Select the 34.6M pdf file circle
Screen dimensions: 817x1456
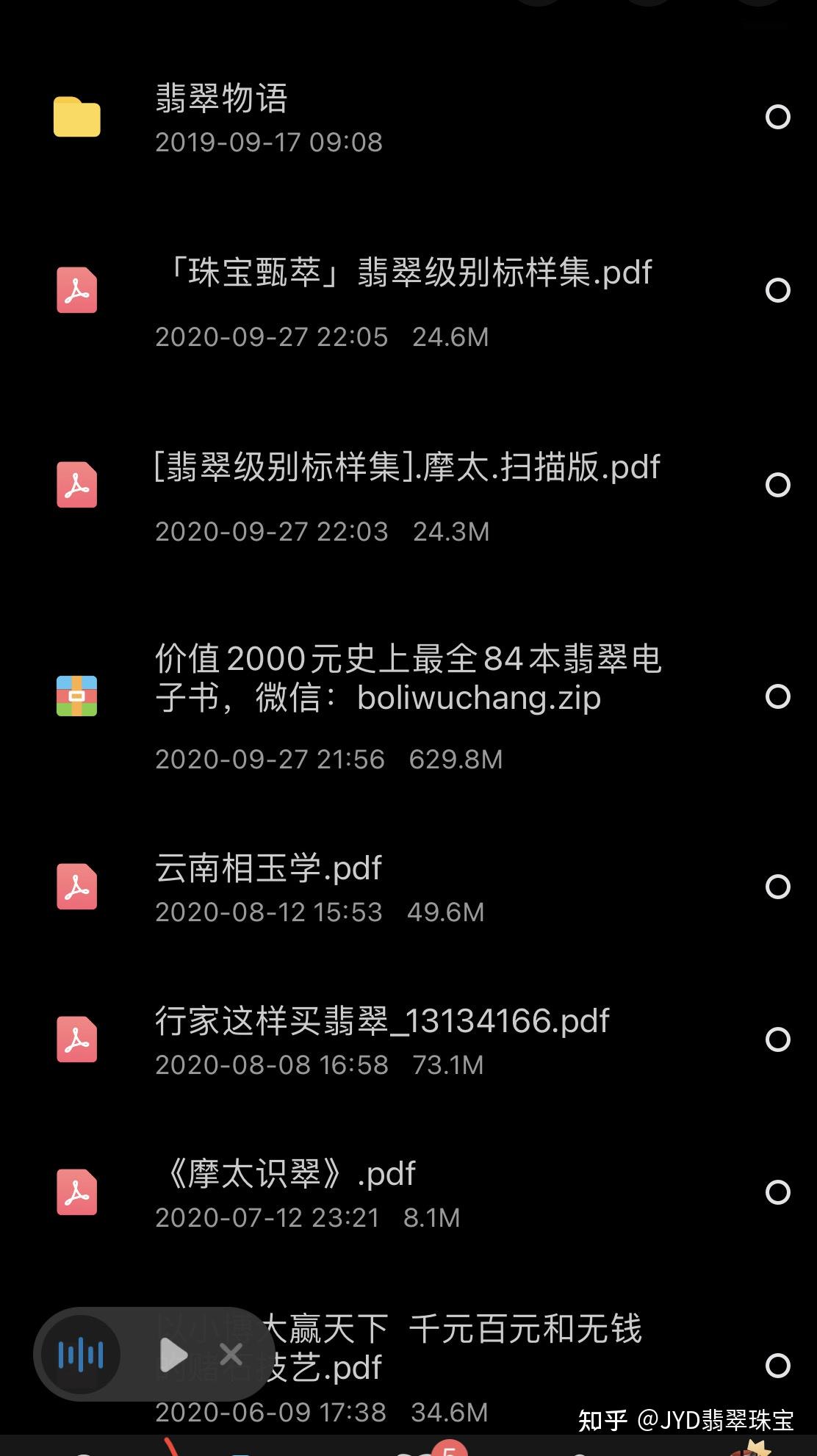(777, 1366)
